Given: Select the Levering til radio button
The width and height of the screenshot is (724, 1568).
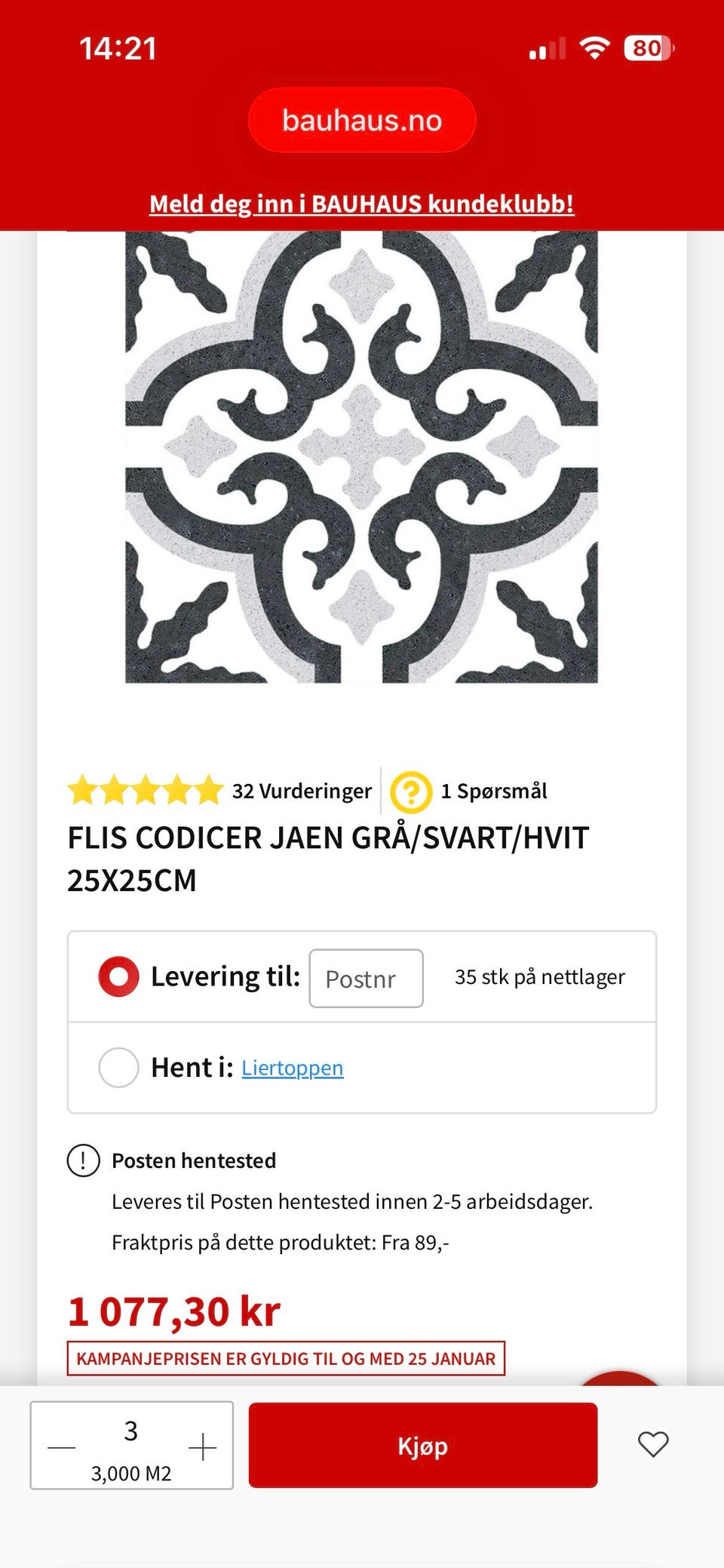Looking at the screenshot, I should [x=118, y=976].
